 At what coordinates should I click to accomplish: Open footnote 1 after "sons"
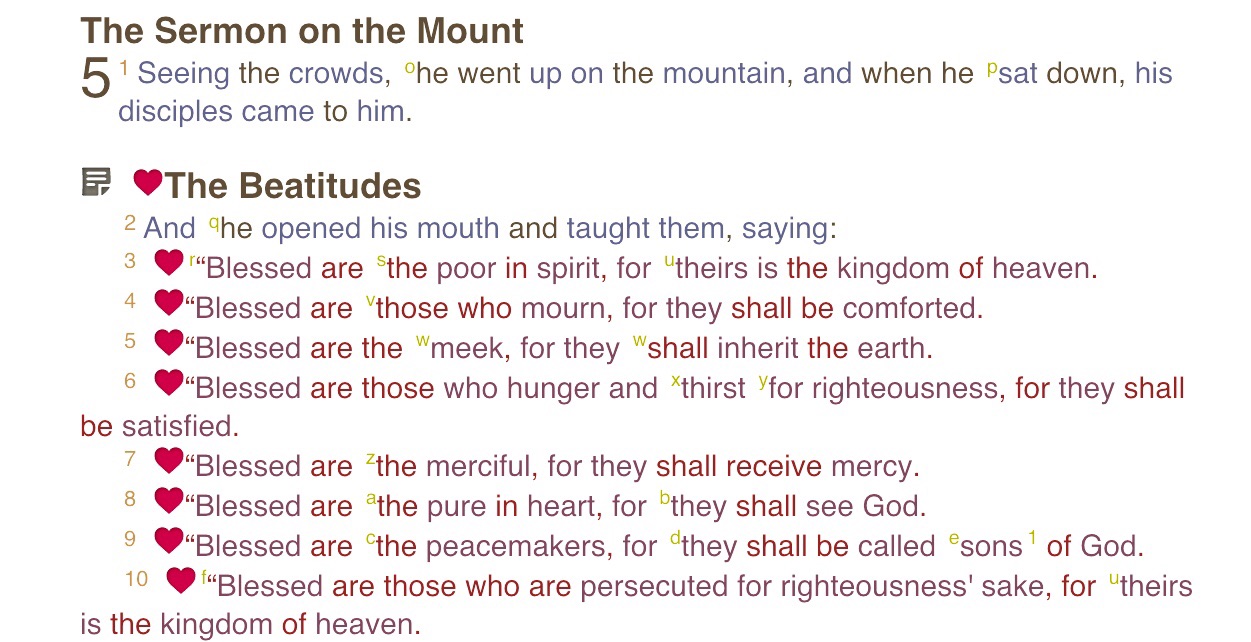[x=1032, y=540]
